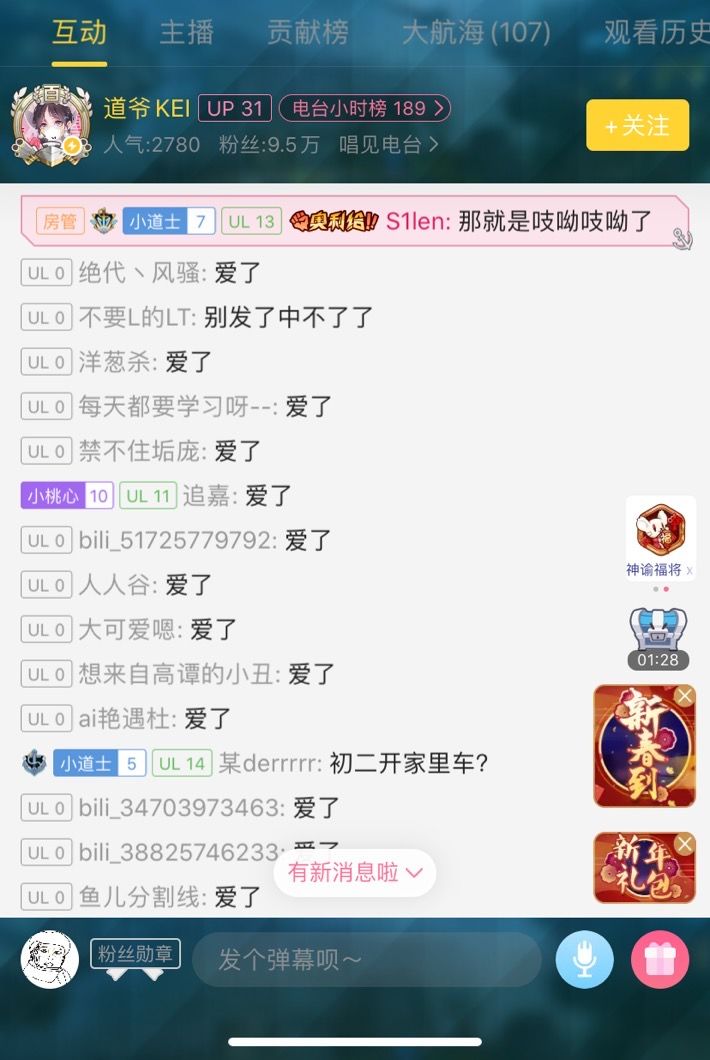The width and height of the screenshot is (710, 1060).
Task: Open the pink gift panel
Action: point(660,960)
